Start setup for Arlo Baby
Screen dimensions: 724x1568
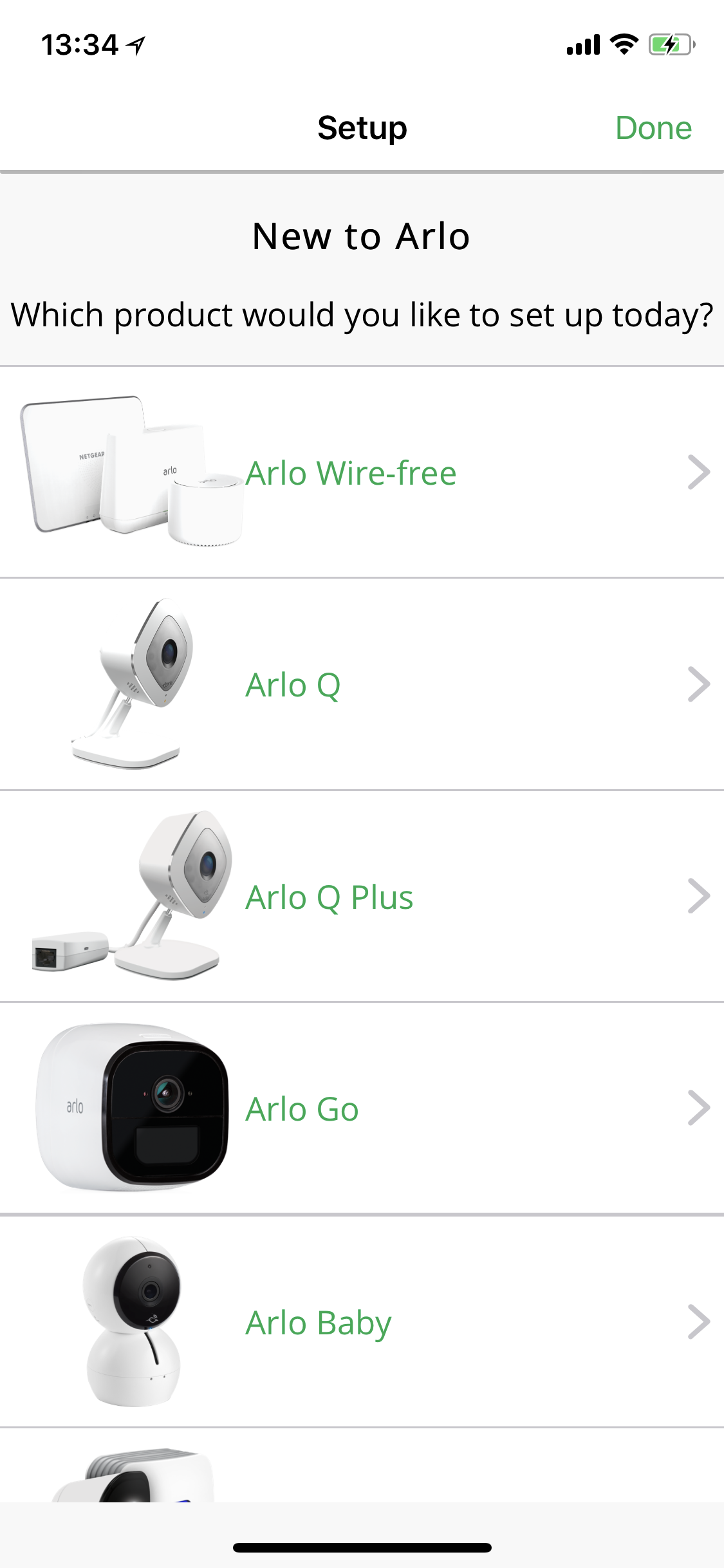click(x=362, y=1321)
